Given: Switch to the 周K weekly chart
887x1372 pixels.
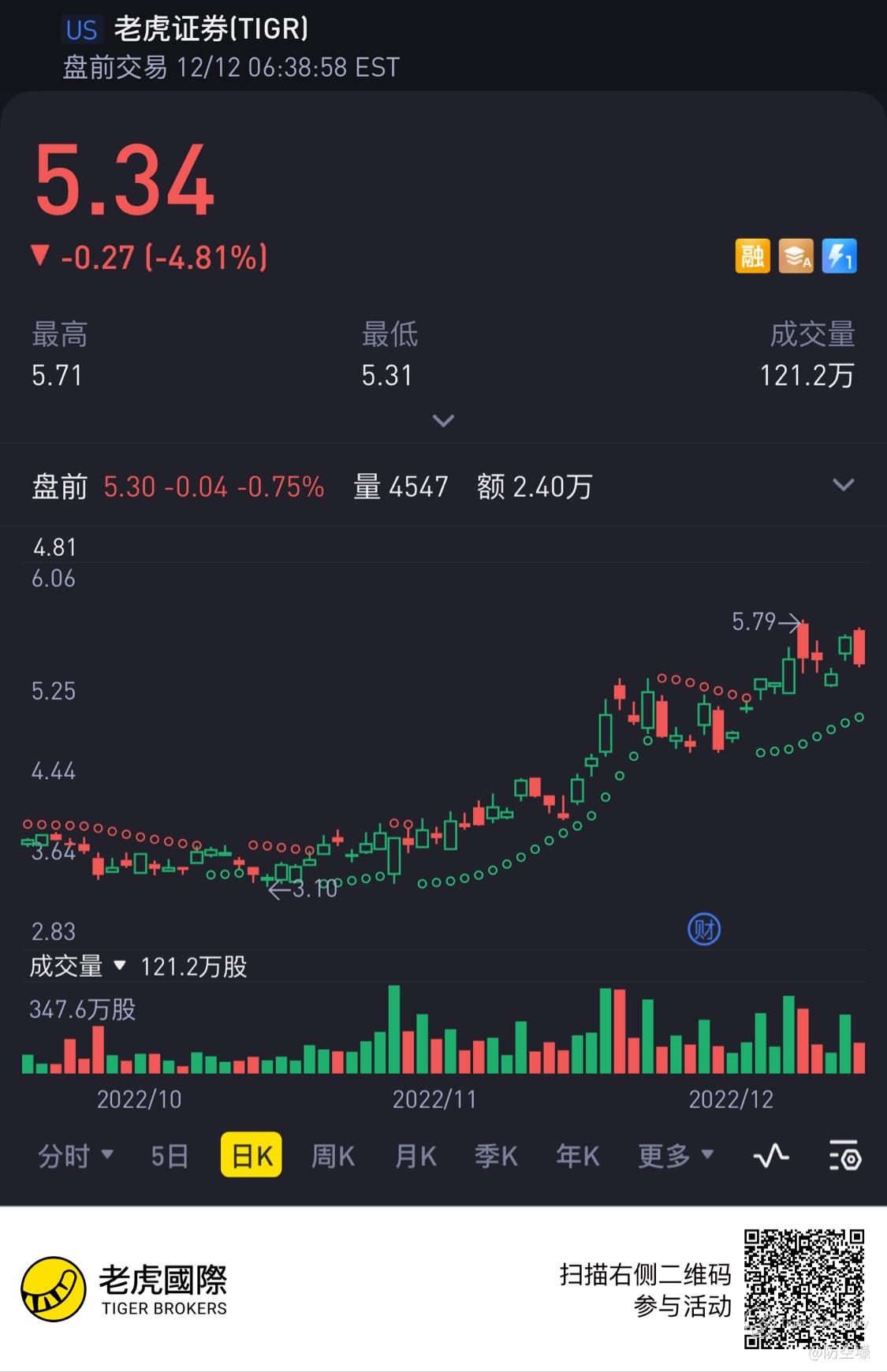Looking at the screenshot, I should pyautogui.click(x=333, y=1156).
